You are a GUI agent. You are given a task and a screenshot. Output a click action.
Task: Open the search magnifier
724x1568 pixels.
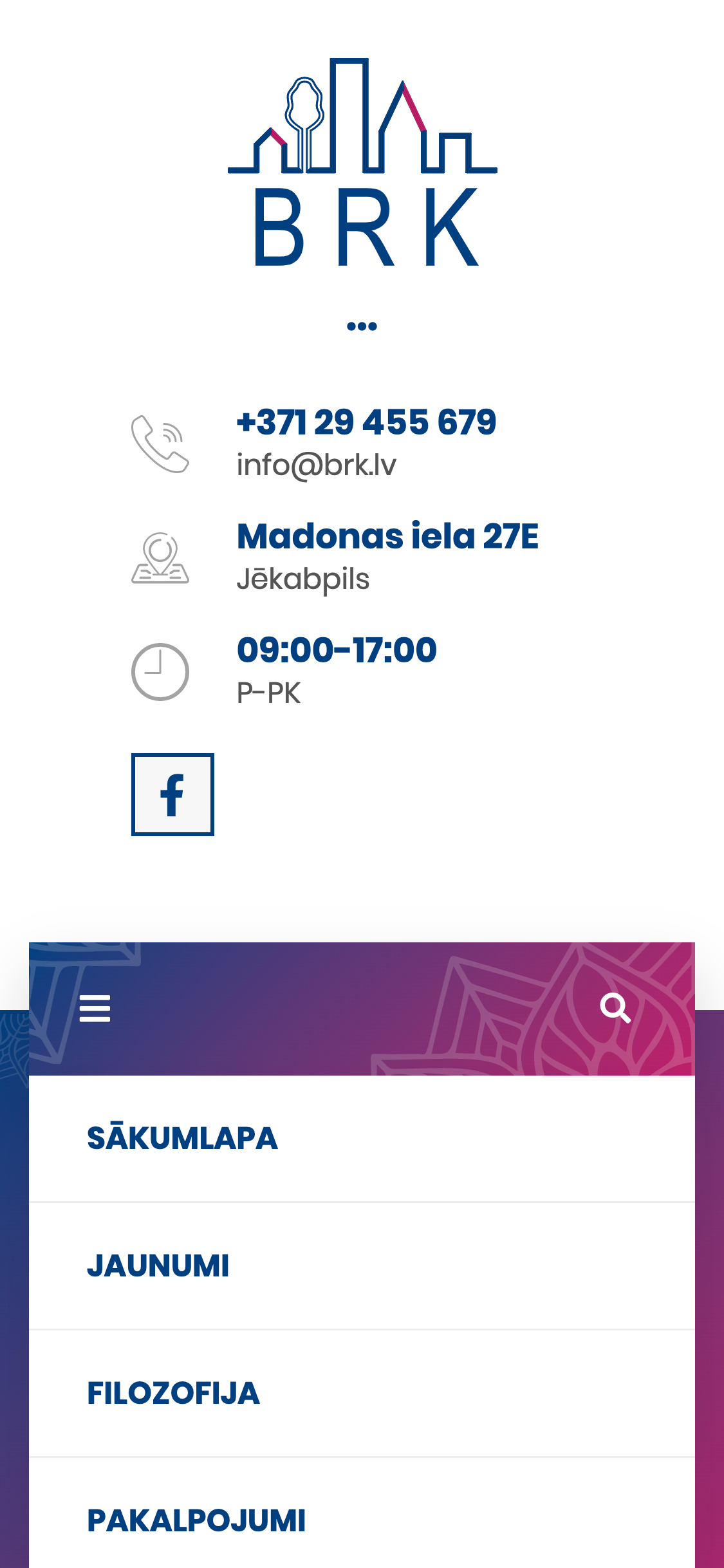click(615, 1008)
